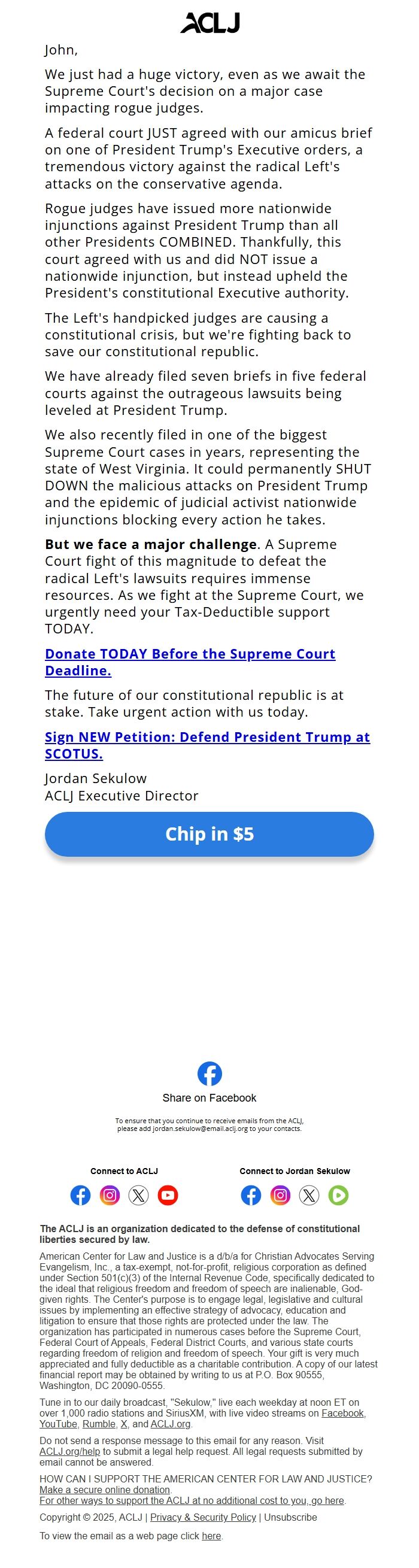Open Make a secure online donation link
419x1568 pixels.
(x=105, y=1490)
